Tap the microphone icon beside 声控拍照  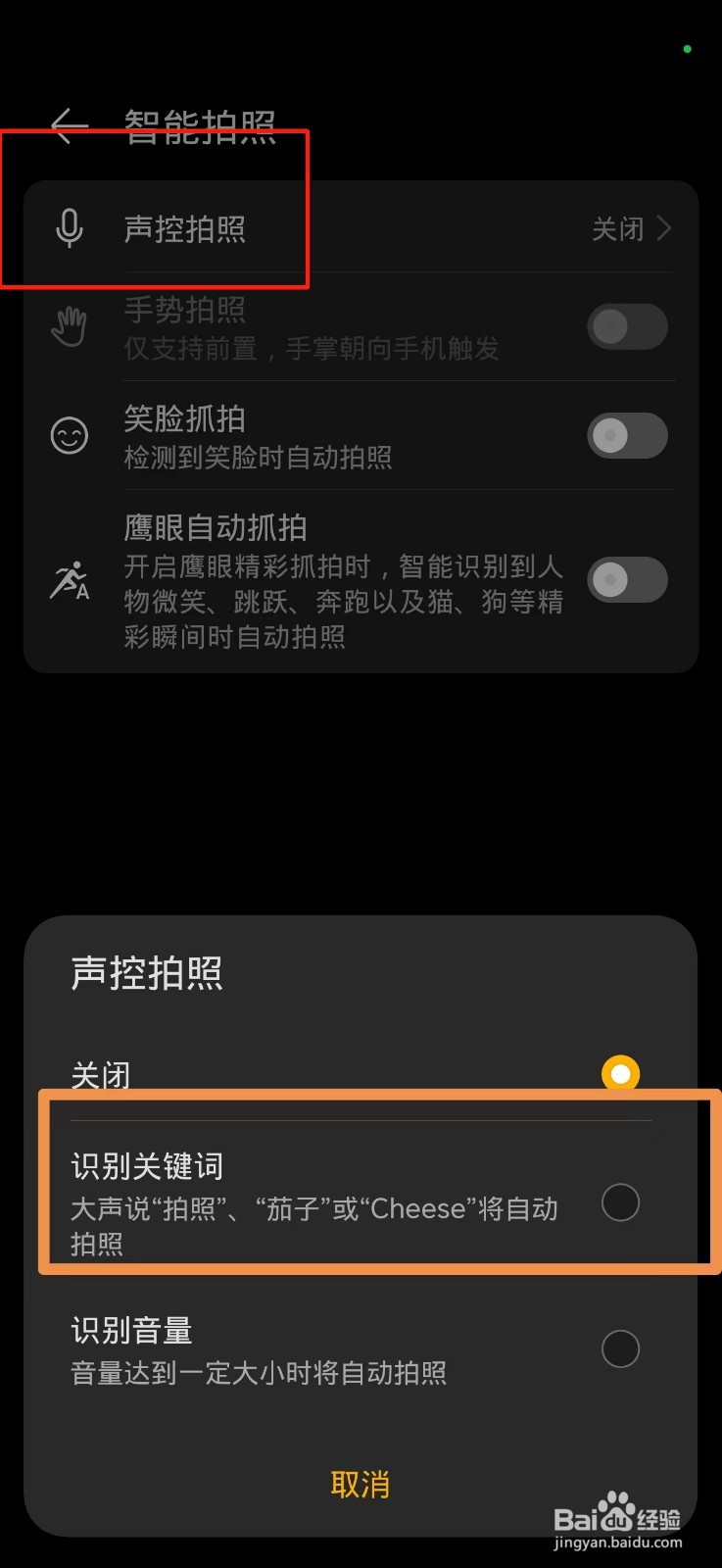tap(70, 228)
